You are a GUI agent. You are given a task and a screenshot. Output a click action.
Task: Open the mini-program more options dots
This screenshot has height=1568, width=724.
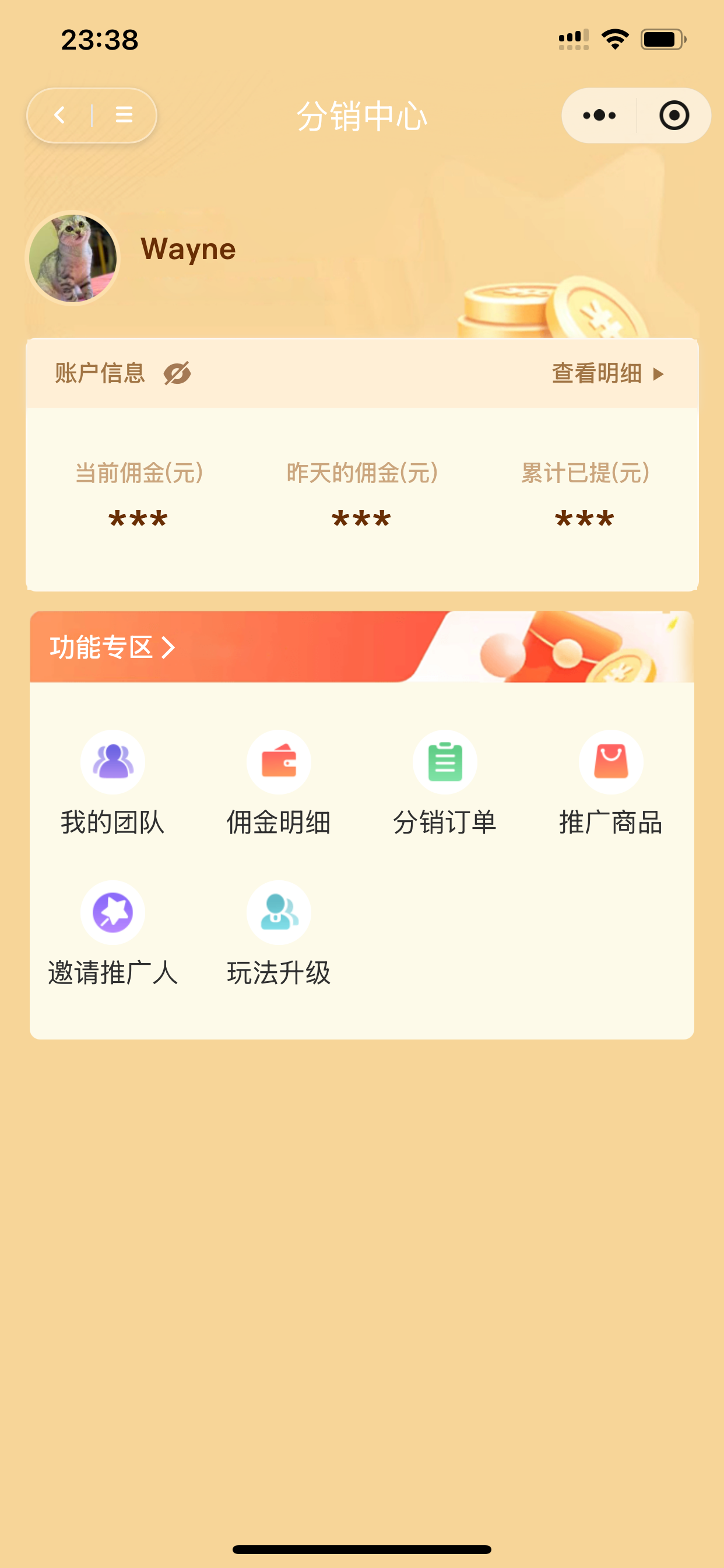tap(597, 115)
